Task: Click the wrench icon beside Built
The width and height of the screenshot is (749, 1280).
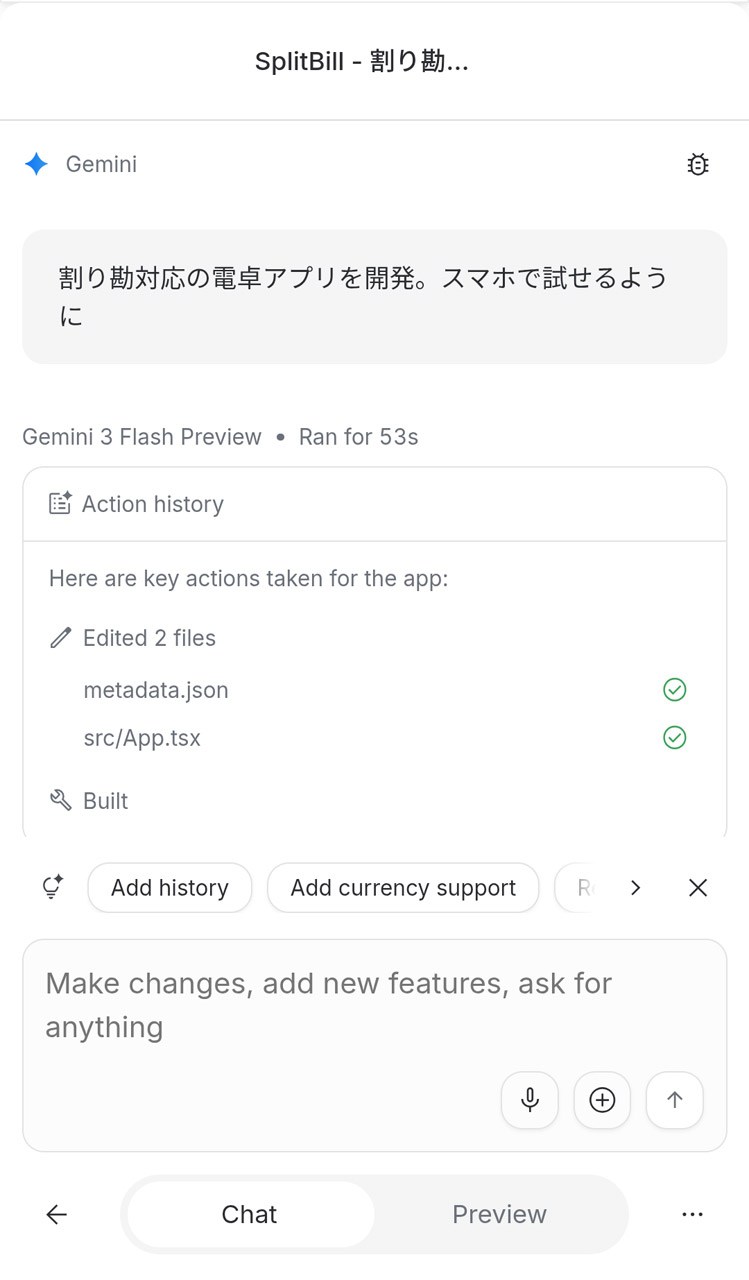Action: pyautogui.click(x=60, y=800)
